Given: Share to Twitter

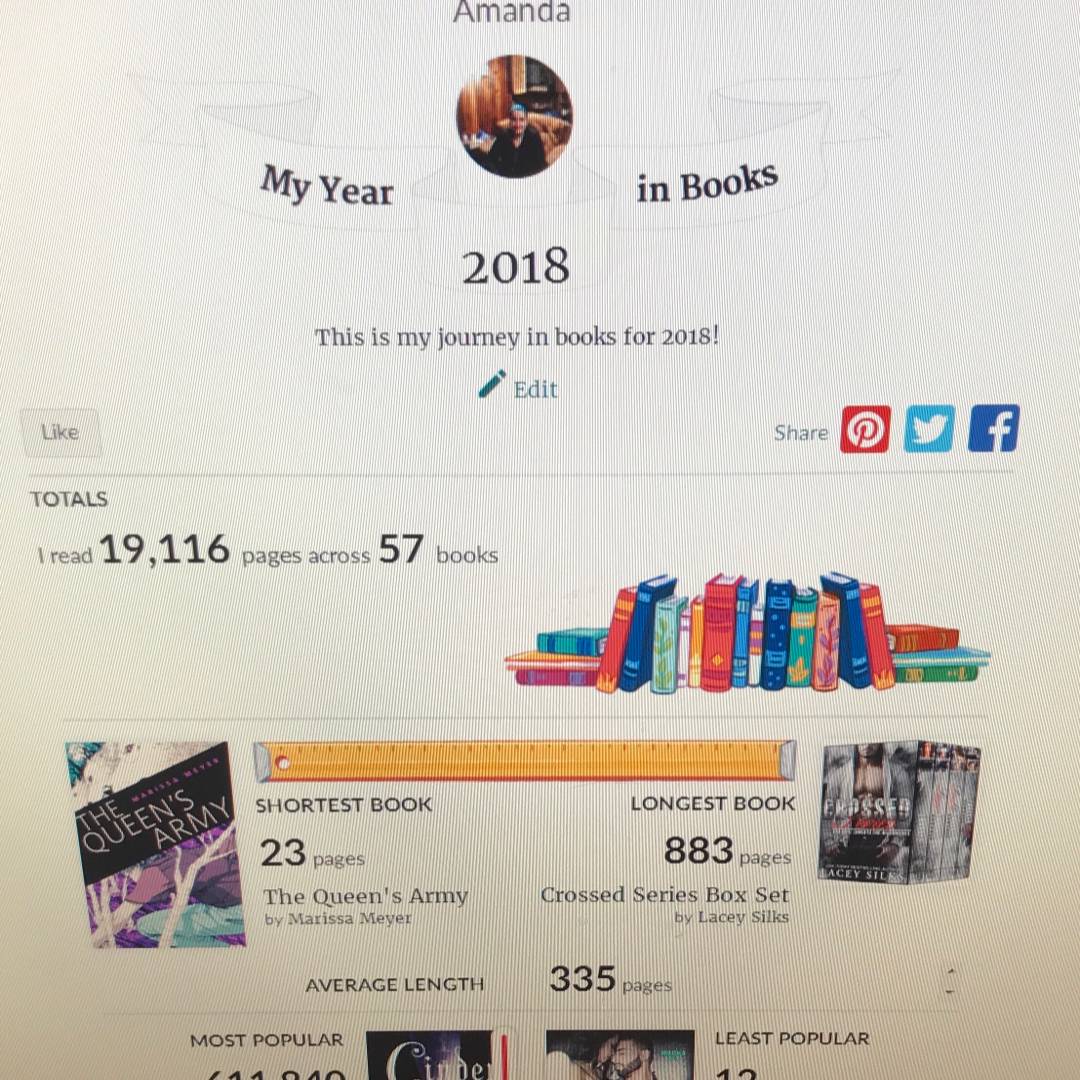Looking at the screenshot, I should pyautogui.click(x=929, y=430).
